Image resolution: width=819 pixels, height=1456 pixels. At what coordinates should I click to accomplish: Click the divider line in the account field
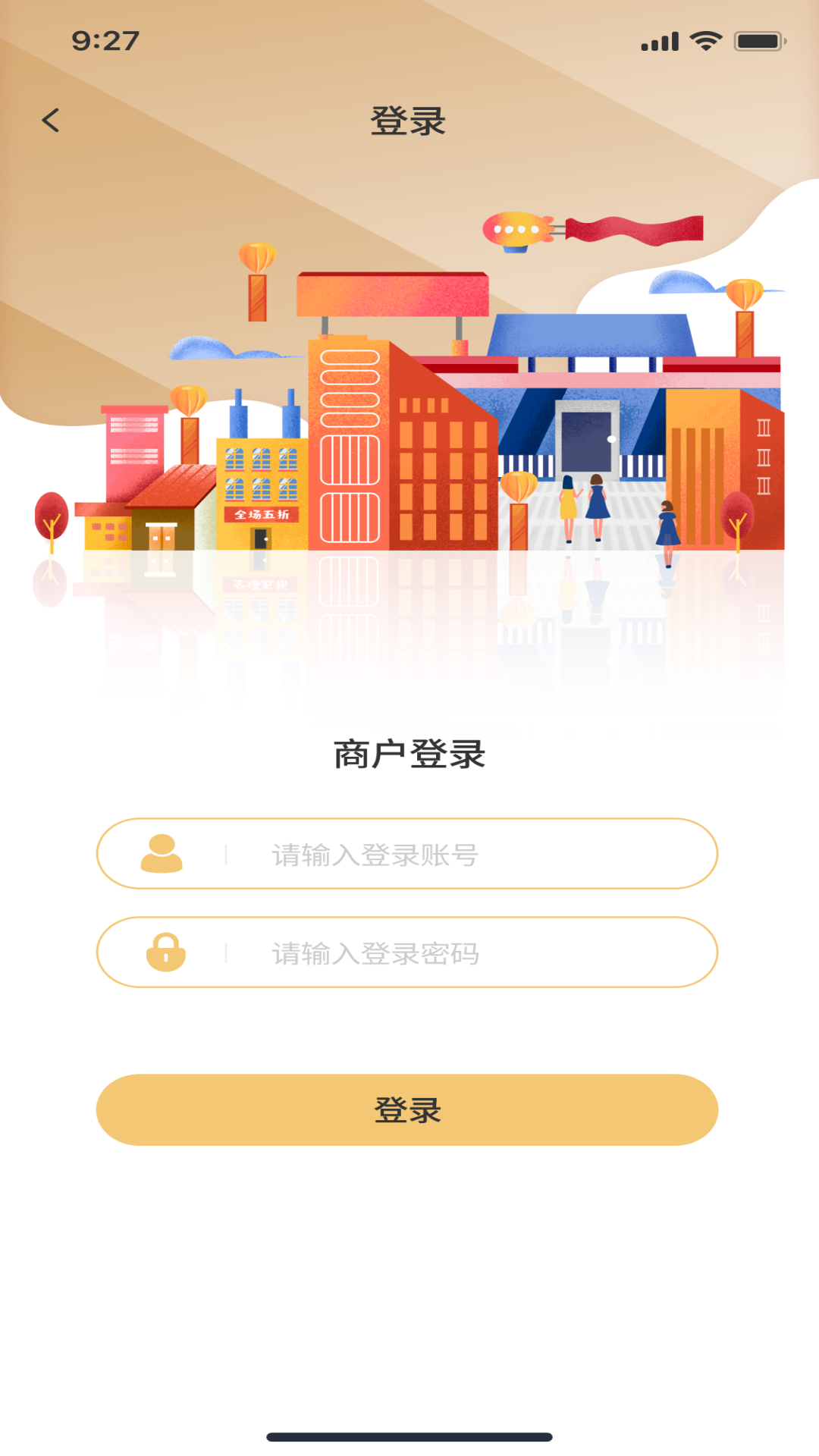coord(226,853)
